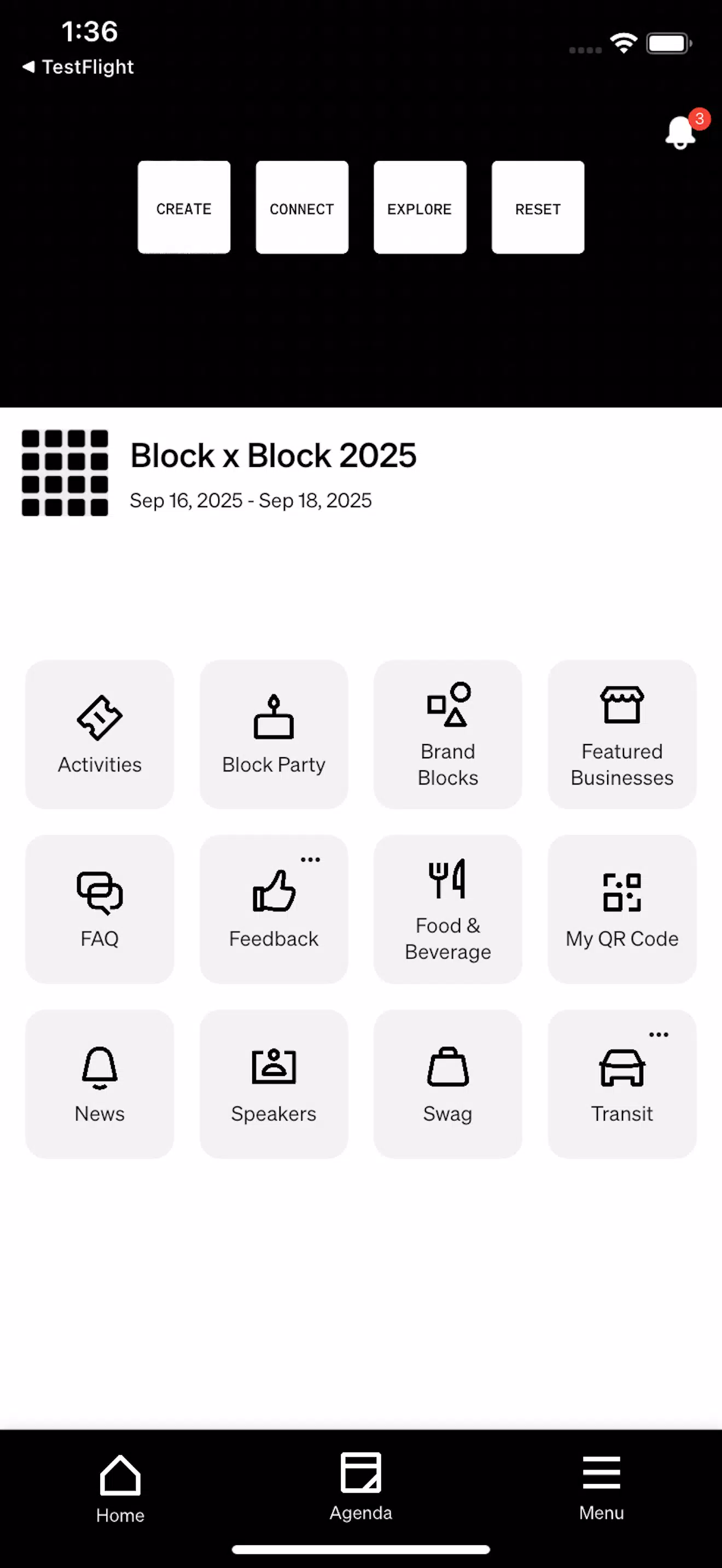Open the Activities tile
Screen dimensions: 722x1568
pyautogui.click(x=99, y=735)
